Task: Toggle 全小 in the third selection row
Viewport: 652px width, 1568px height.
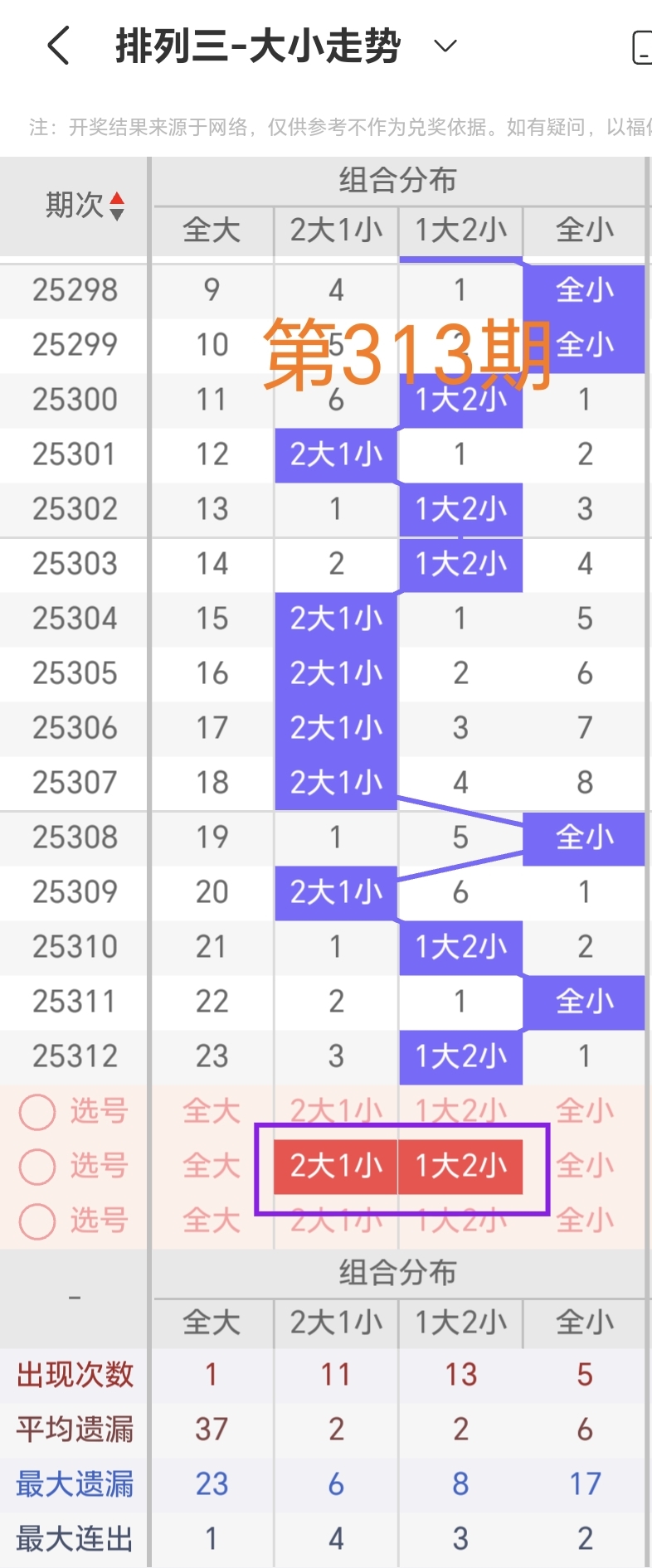Action: coord(585,1220)
